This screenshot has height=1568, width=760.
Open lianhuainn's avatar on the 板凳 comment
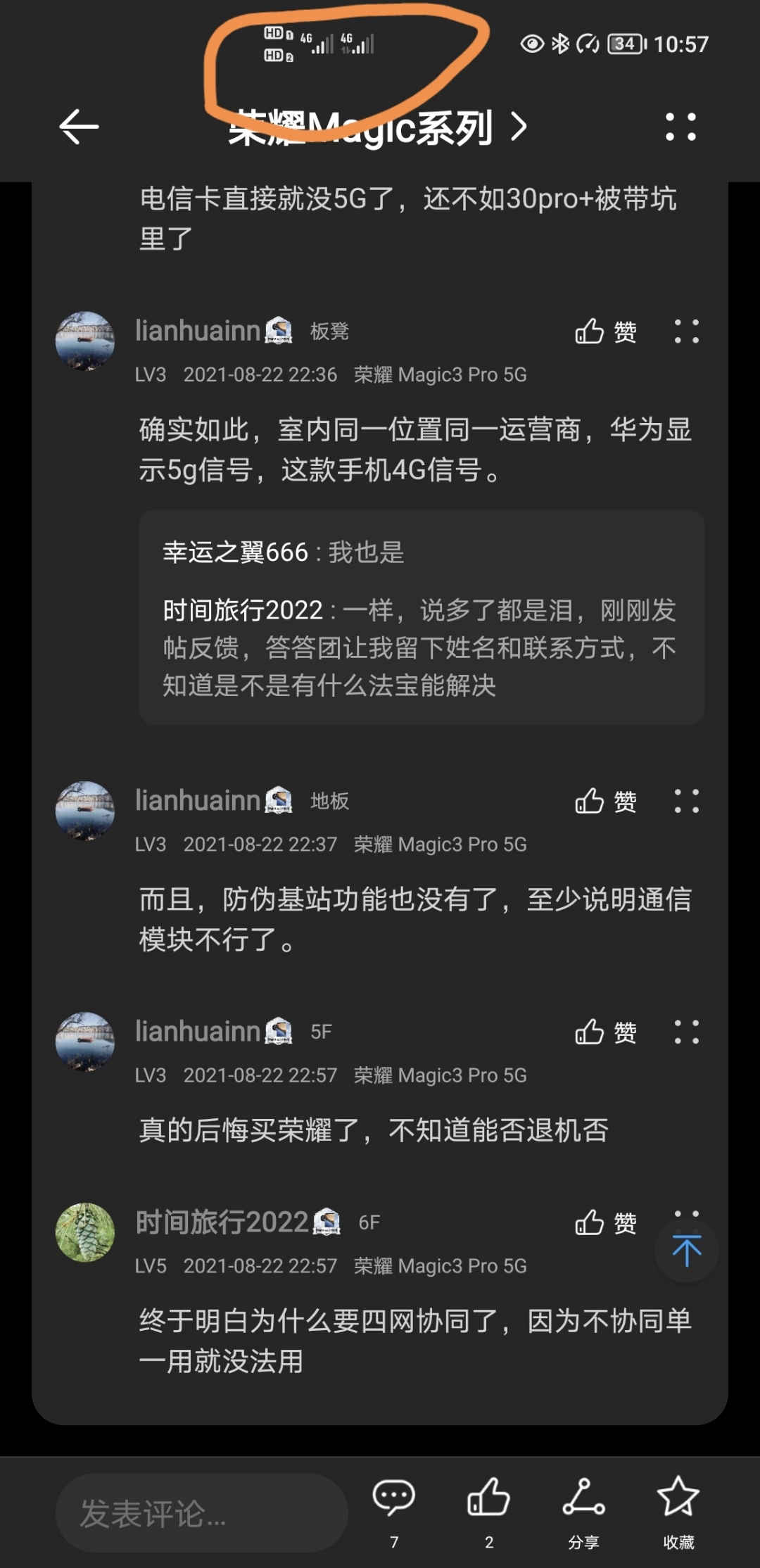[x=85, y=341]
